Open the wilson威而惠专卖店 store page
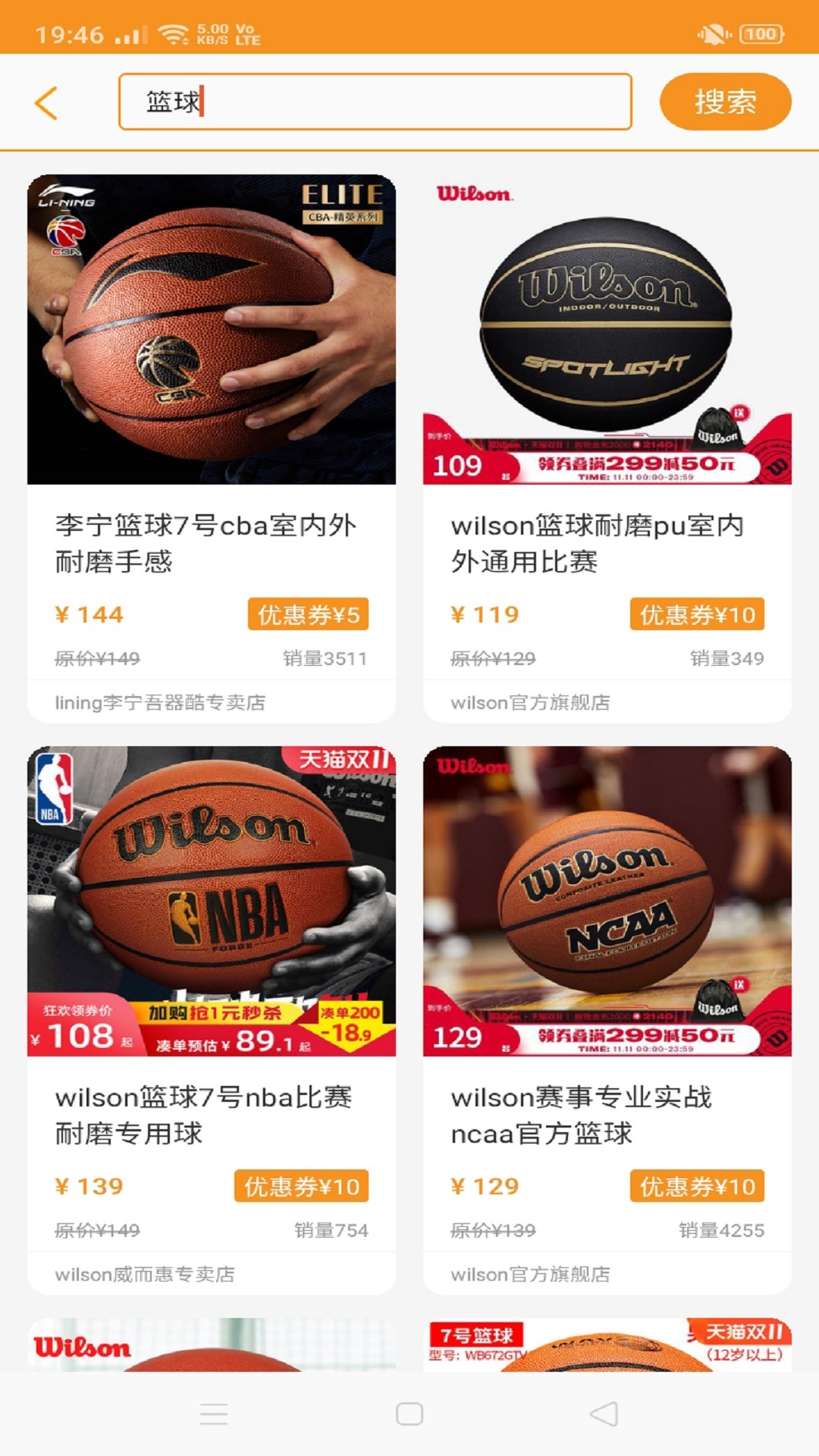 (146, 1273)
